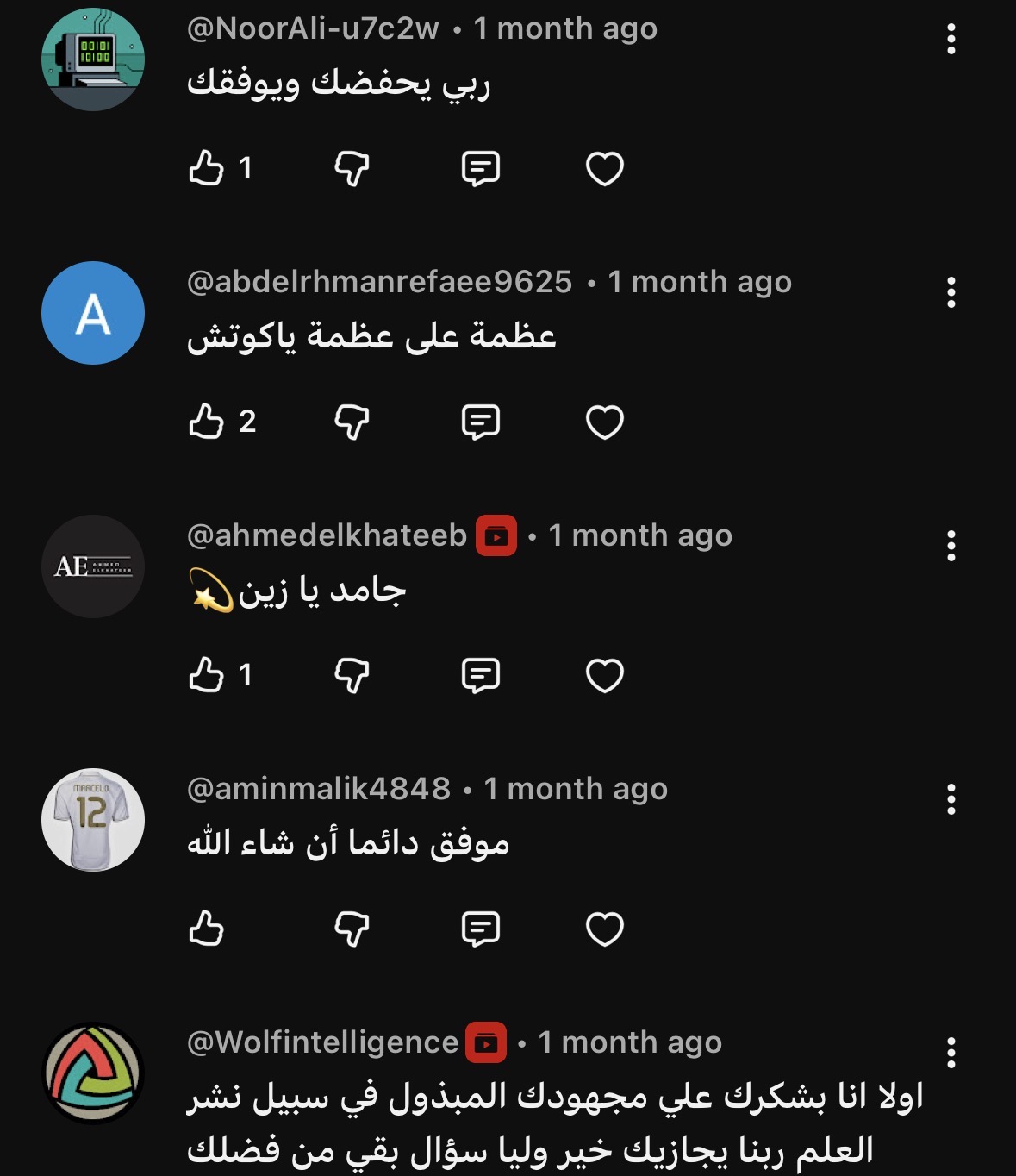Open overflow menu for @NoorAli-u7c2w's comment
1016x1176 pixels.
pos(951,40)
